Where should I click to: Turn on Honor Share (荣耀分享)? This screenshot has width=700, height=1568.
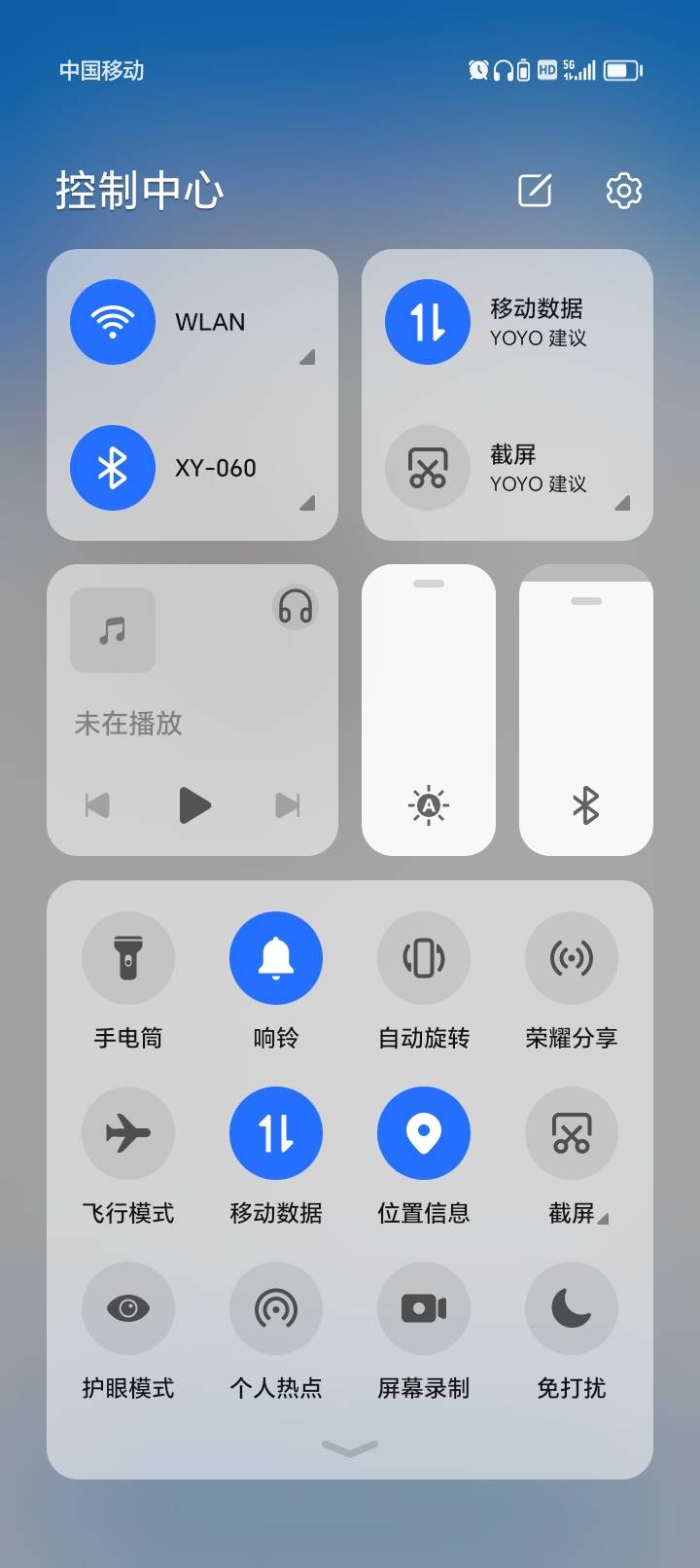pyautogui.click(x=572, y=958)
